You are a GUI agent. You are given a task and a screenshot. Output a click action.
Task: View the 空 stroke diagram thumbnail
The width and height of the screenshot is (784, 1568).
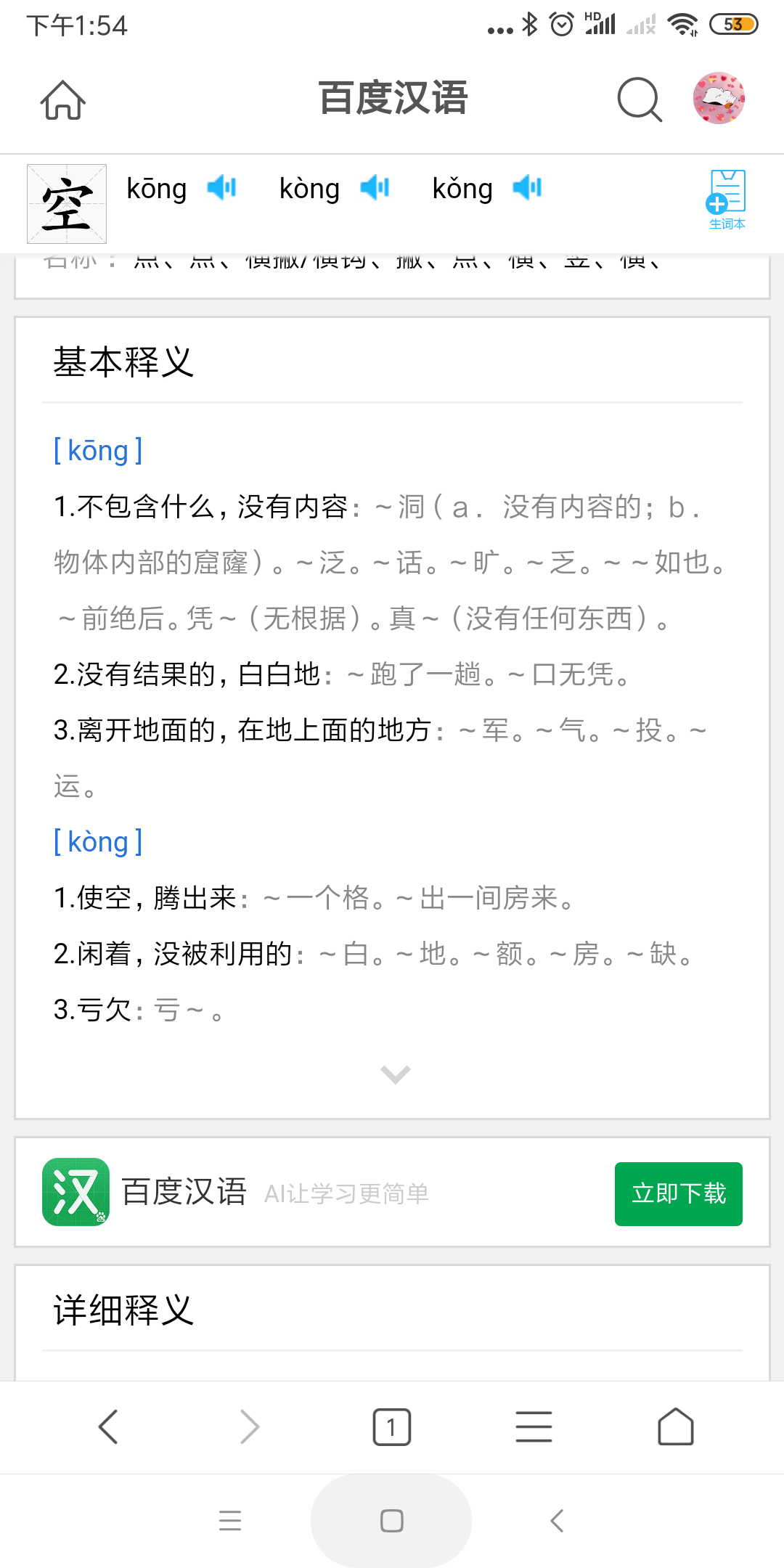68,203
